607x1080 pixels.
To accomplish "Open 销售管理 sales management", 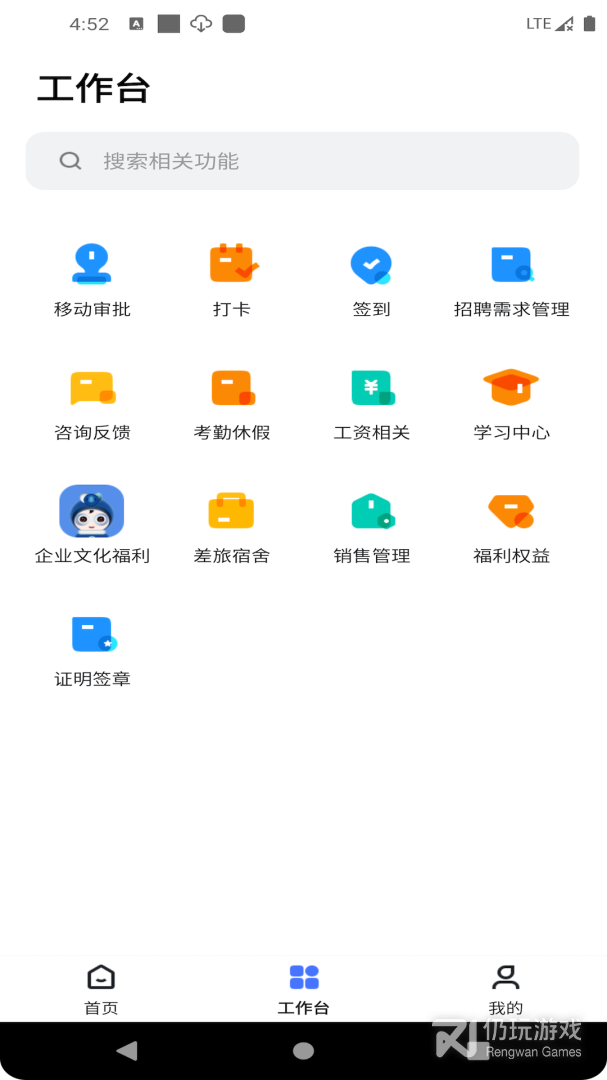I will [371, 511].
